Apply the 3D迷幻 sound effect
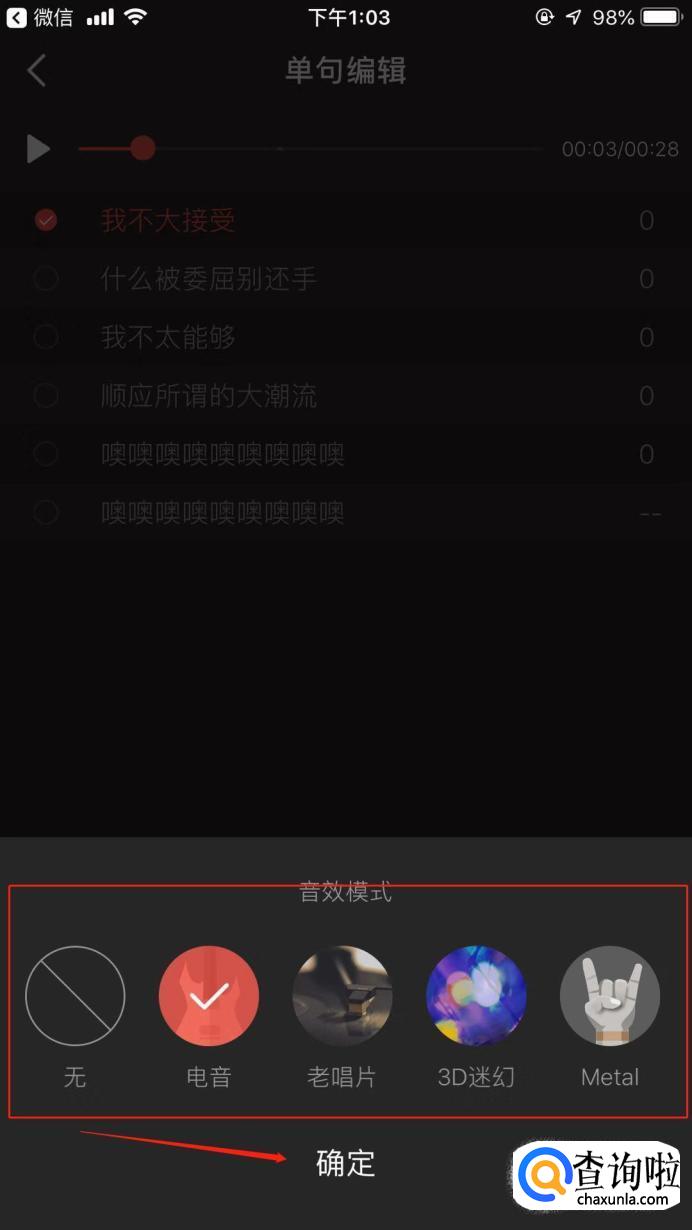Screen dimensions: 692x1230 point(476,996)
